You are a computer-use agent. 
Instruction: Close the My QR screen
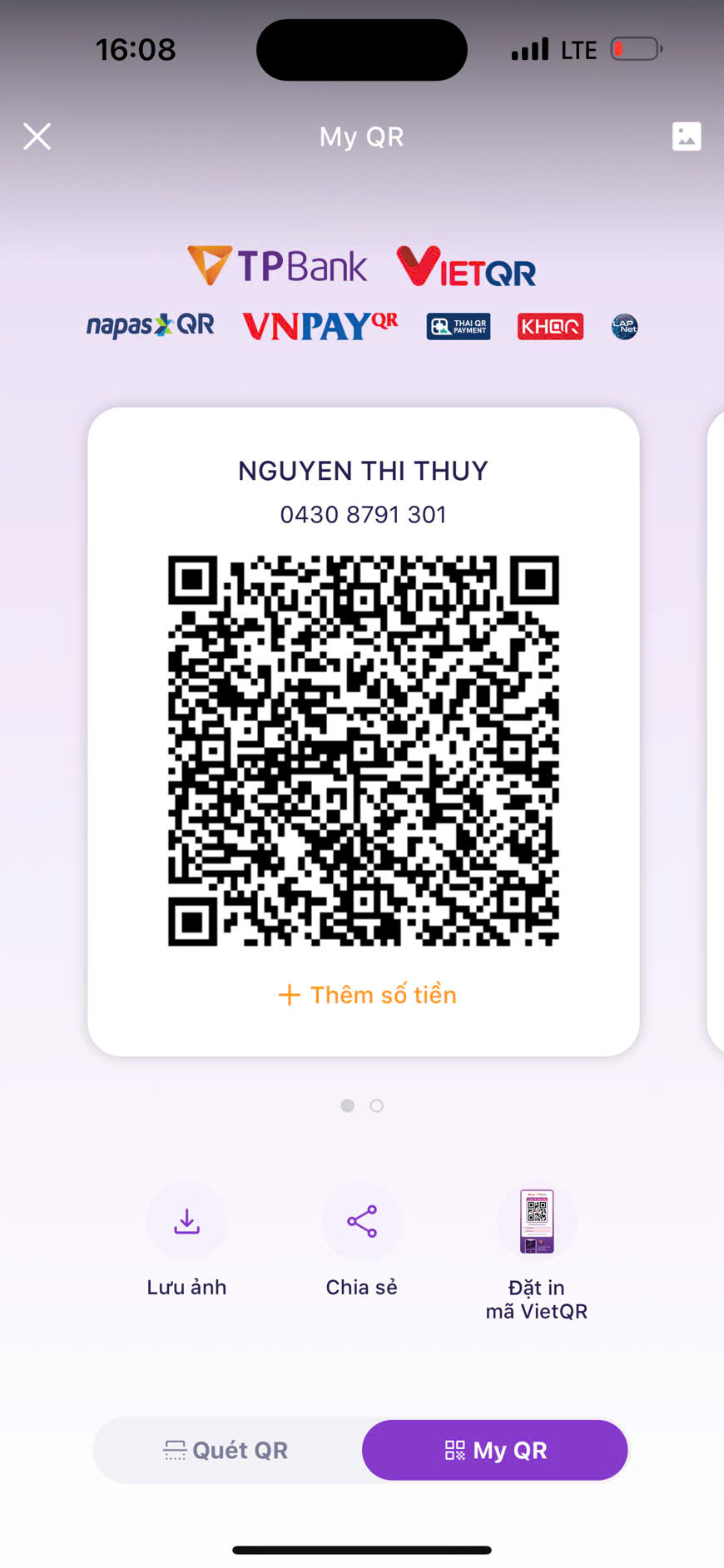tap(37, 136)
